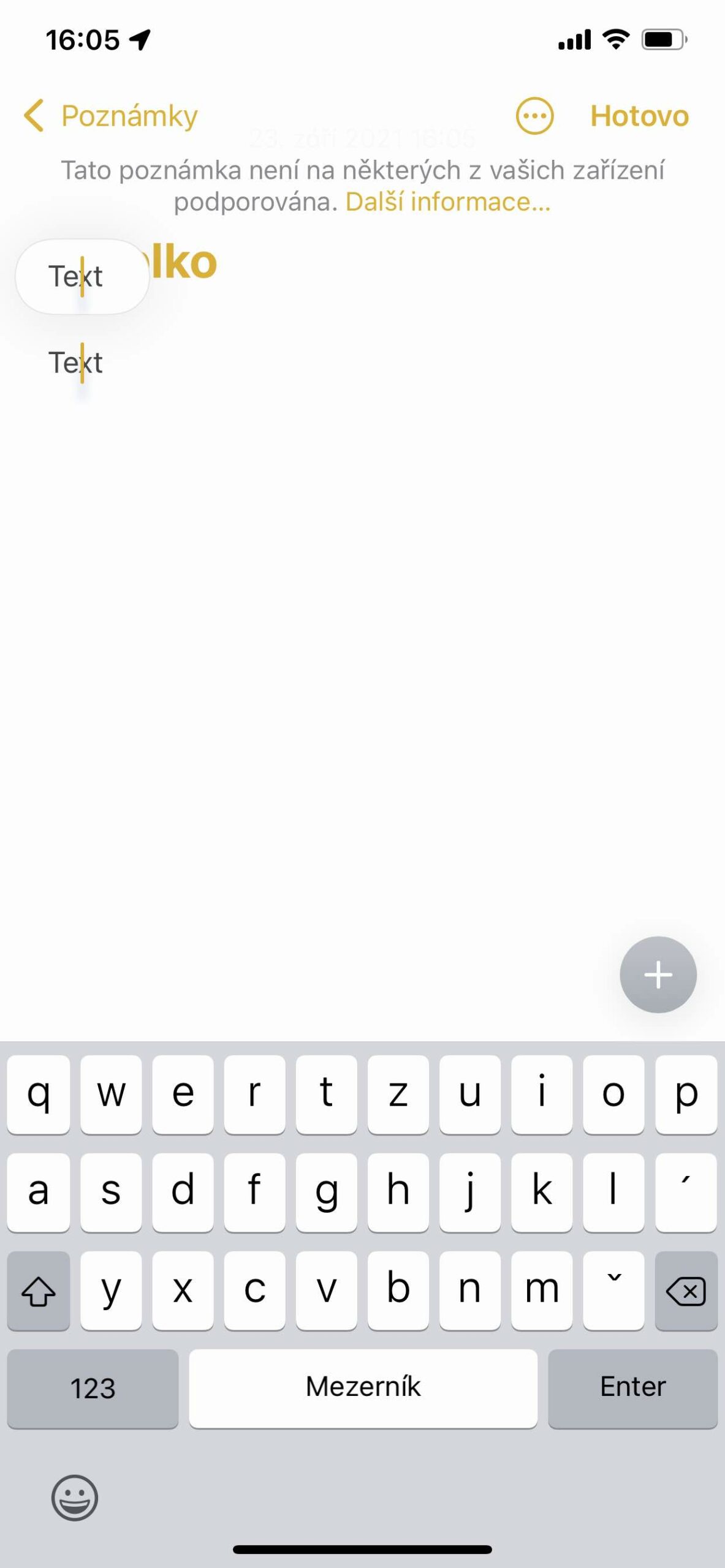Tap the back chevron beside Poznámky
725x1568 pixels.
(x=34, y=115)
